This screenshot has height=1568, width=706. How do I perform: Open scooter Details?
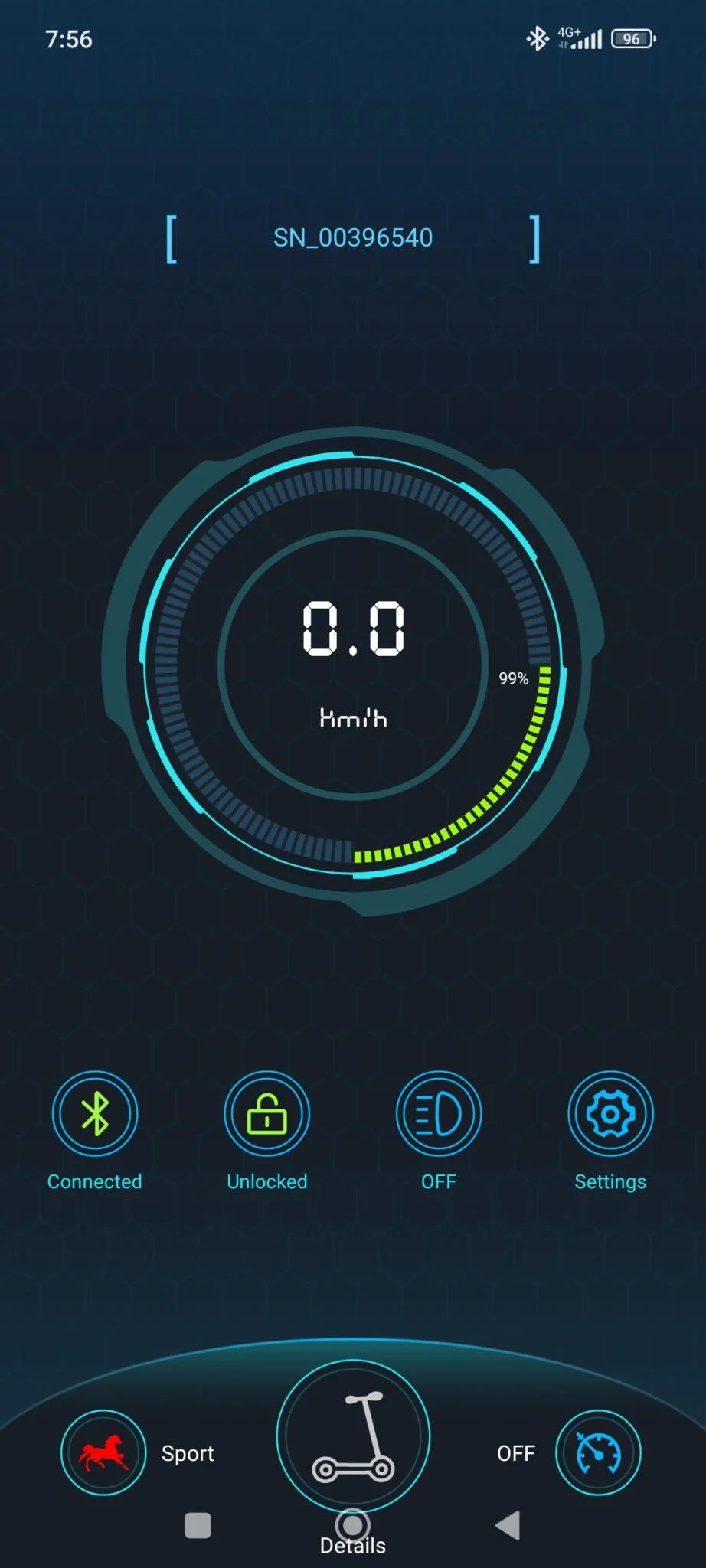(x=353, y=1436)
